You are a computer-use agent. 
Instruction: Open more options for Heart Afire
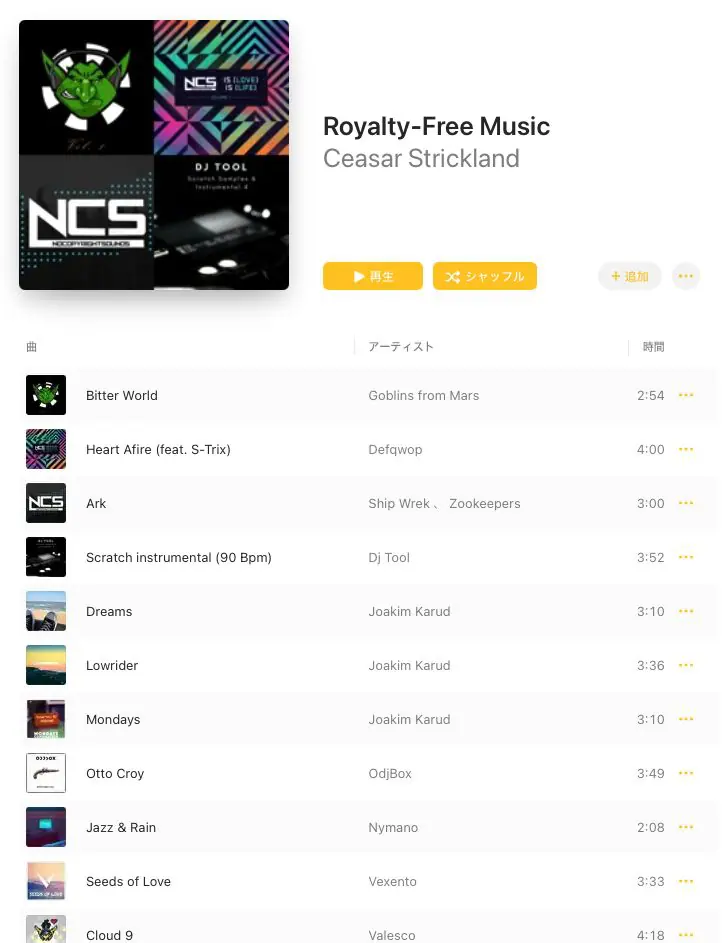[686, 449]
